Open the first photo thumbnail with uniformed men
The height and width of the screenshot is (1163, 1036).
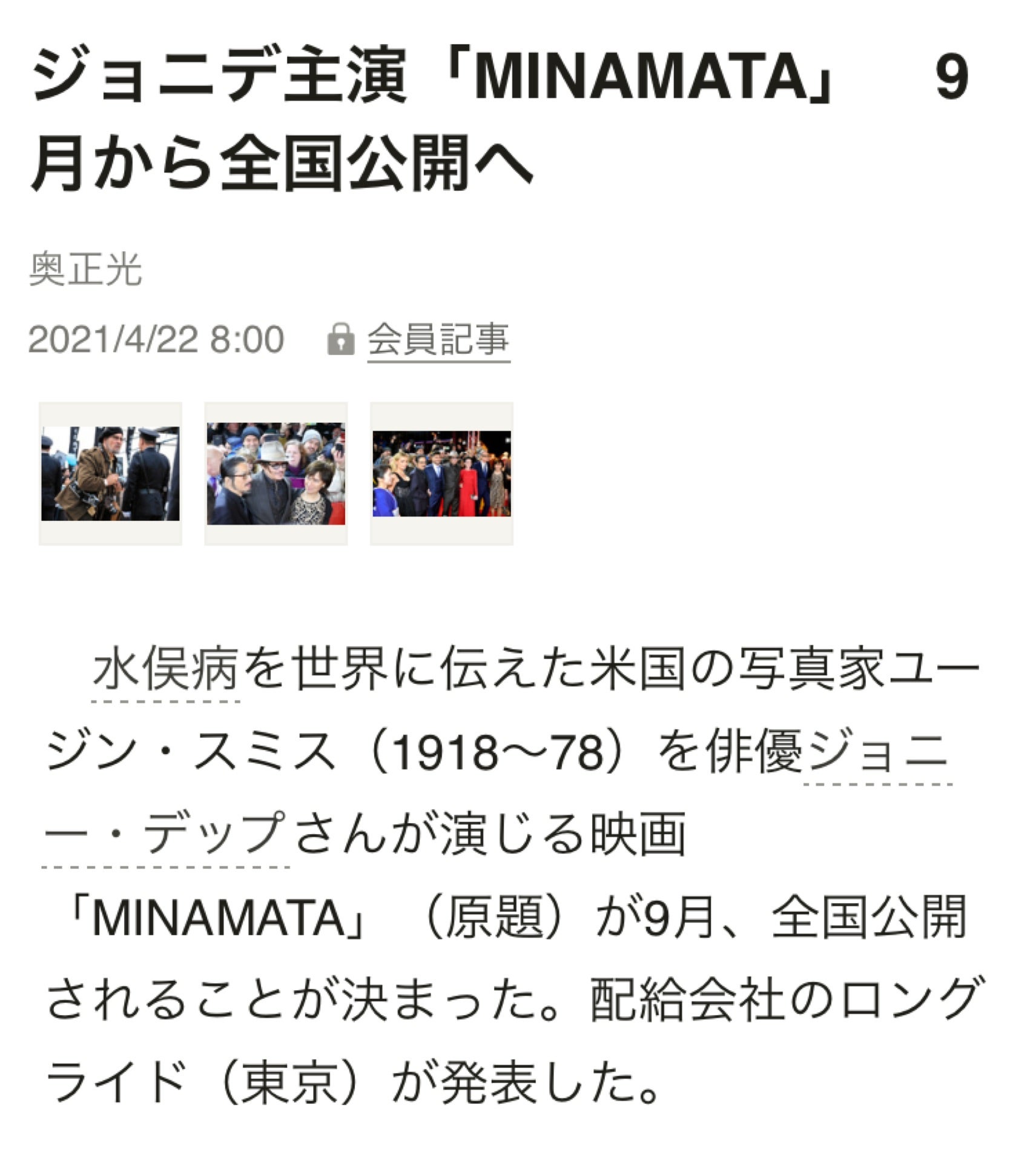tap(110, 474)
